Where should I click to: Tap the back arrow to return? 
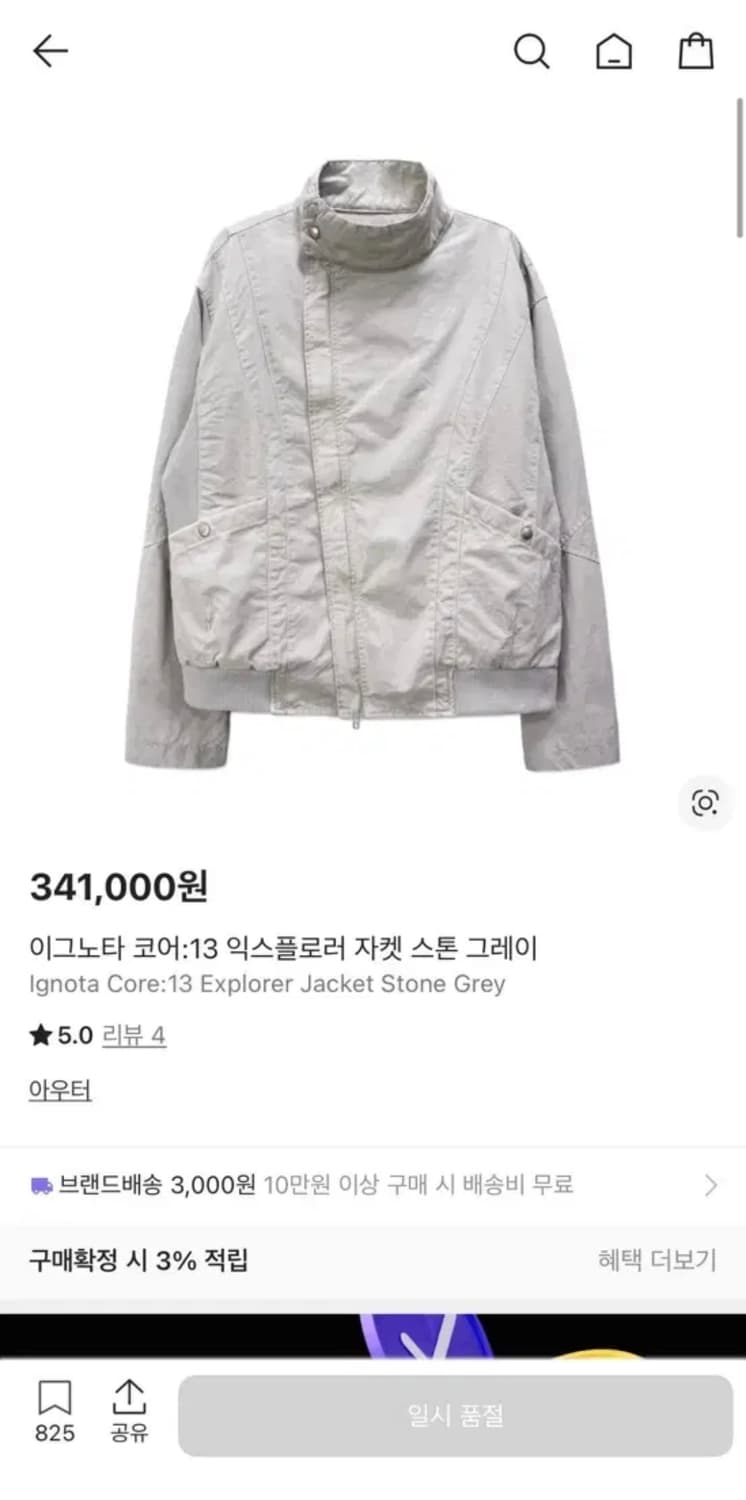50,50
